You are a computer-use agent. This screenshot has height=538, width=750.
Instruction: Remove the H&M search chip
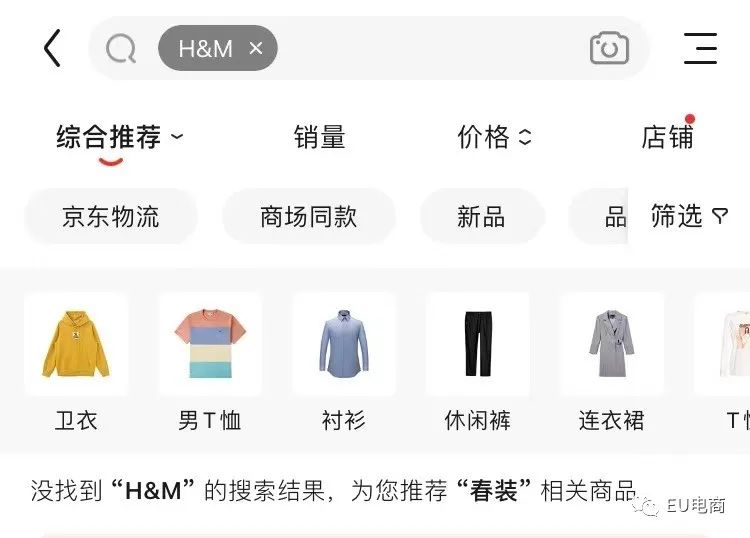click(256, 48)
